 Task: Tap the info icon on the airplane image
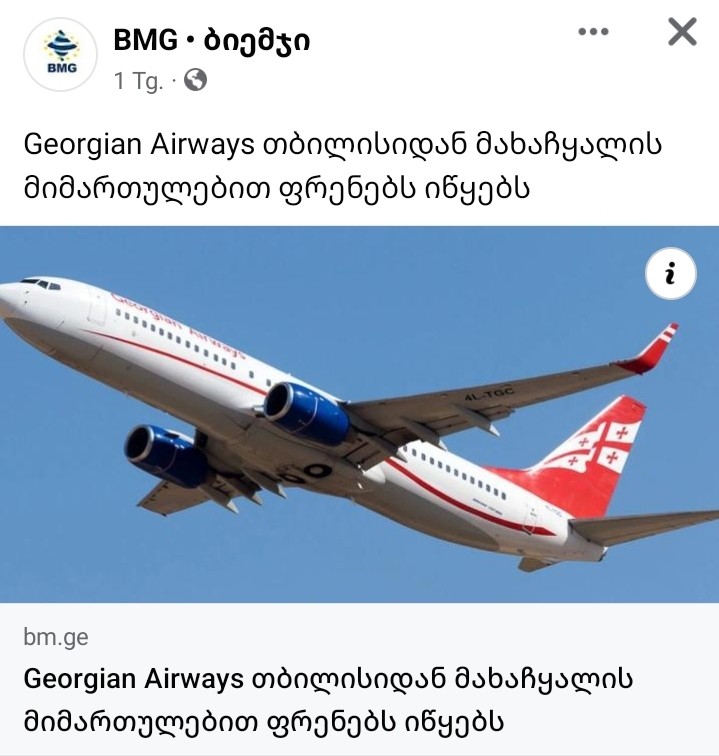pos(670,273)
